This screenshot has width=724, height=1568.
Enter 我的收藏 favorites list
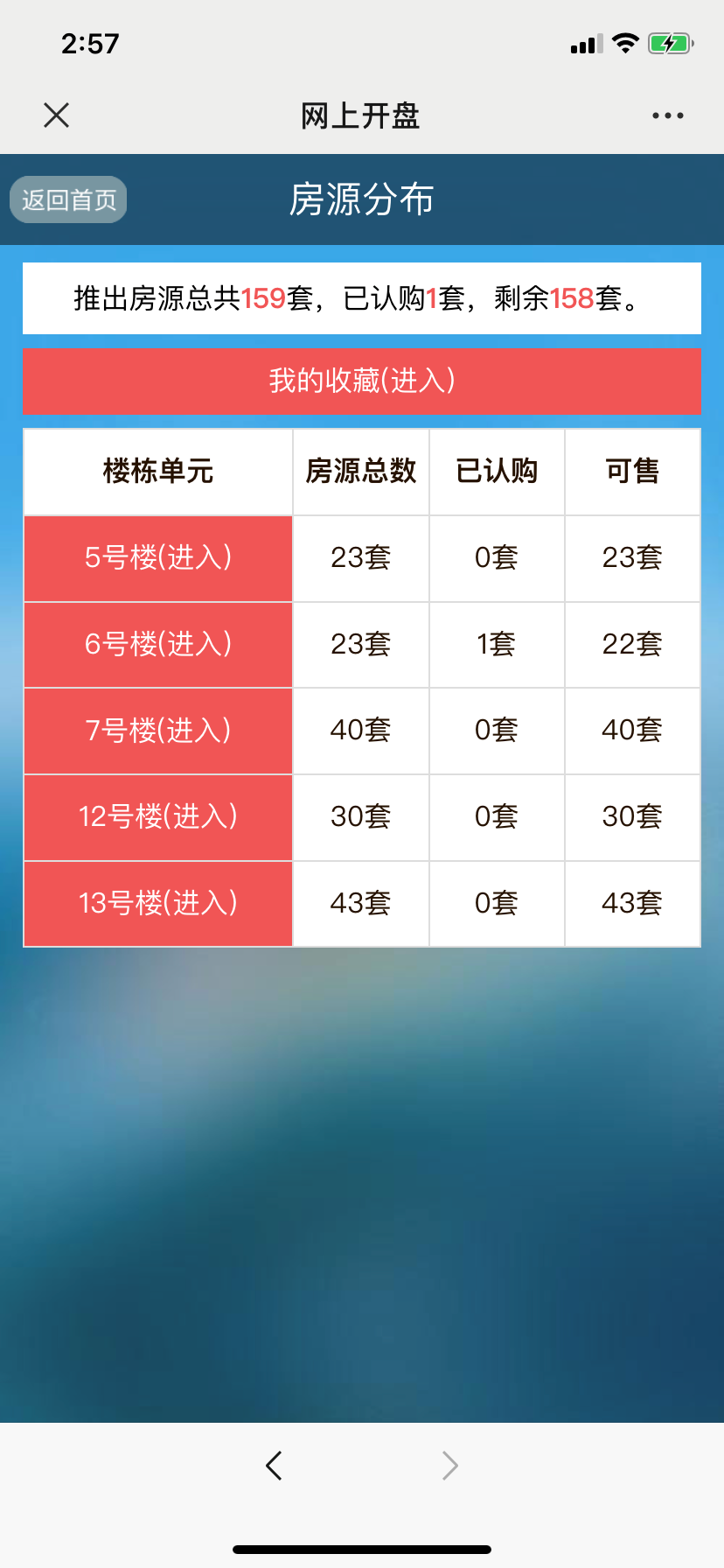361,381
